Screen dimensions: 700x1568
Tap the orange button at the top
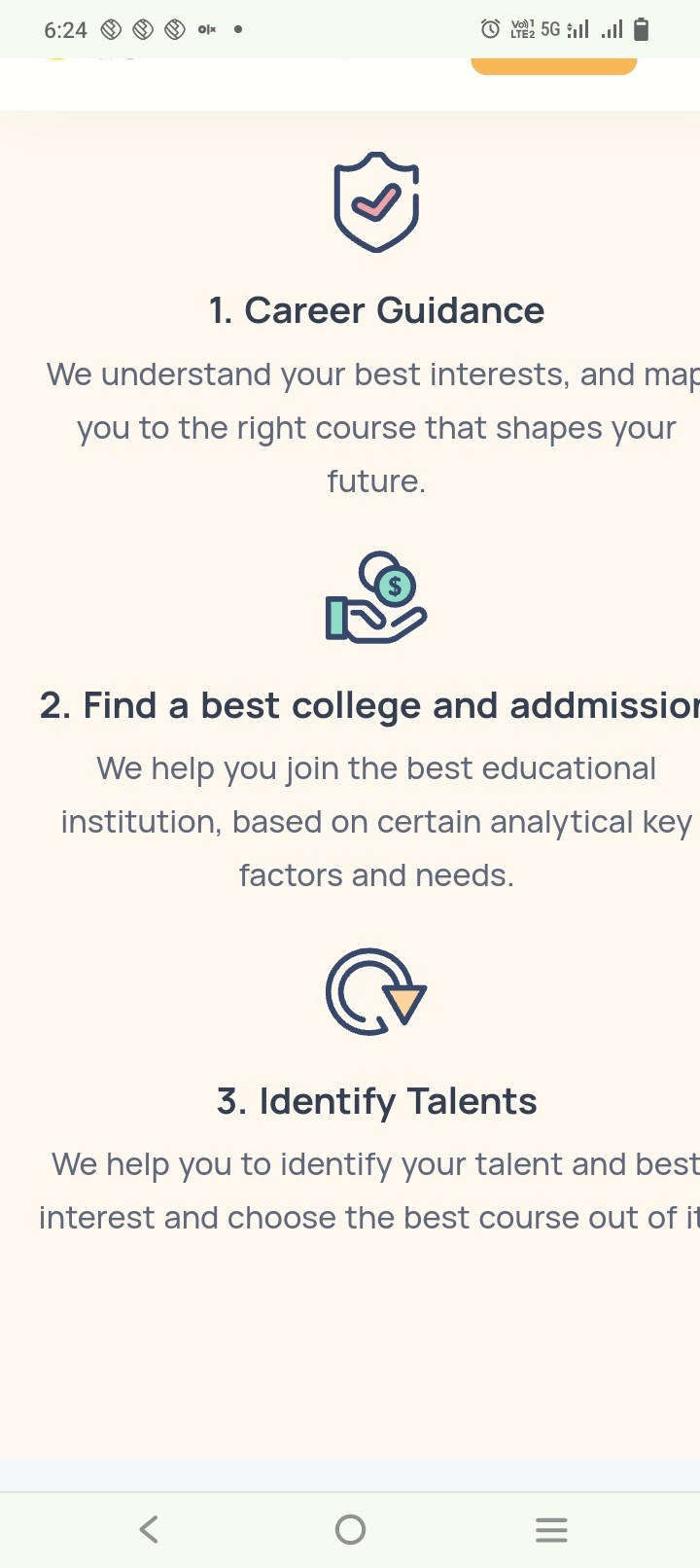click(x=553, y=65)
